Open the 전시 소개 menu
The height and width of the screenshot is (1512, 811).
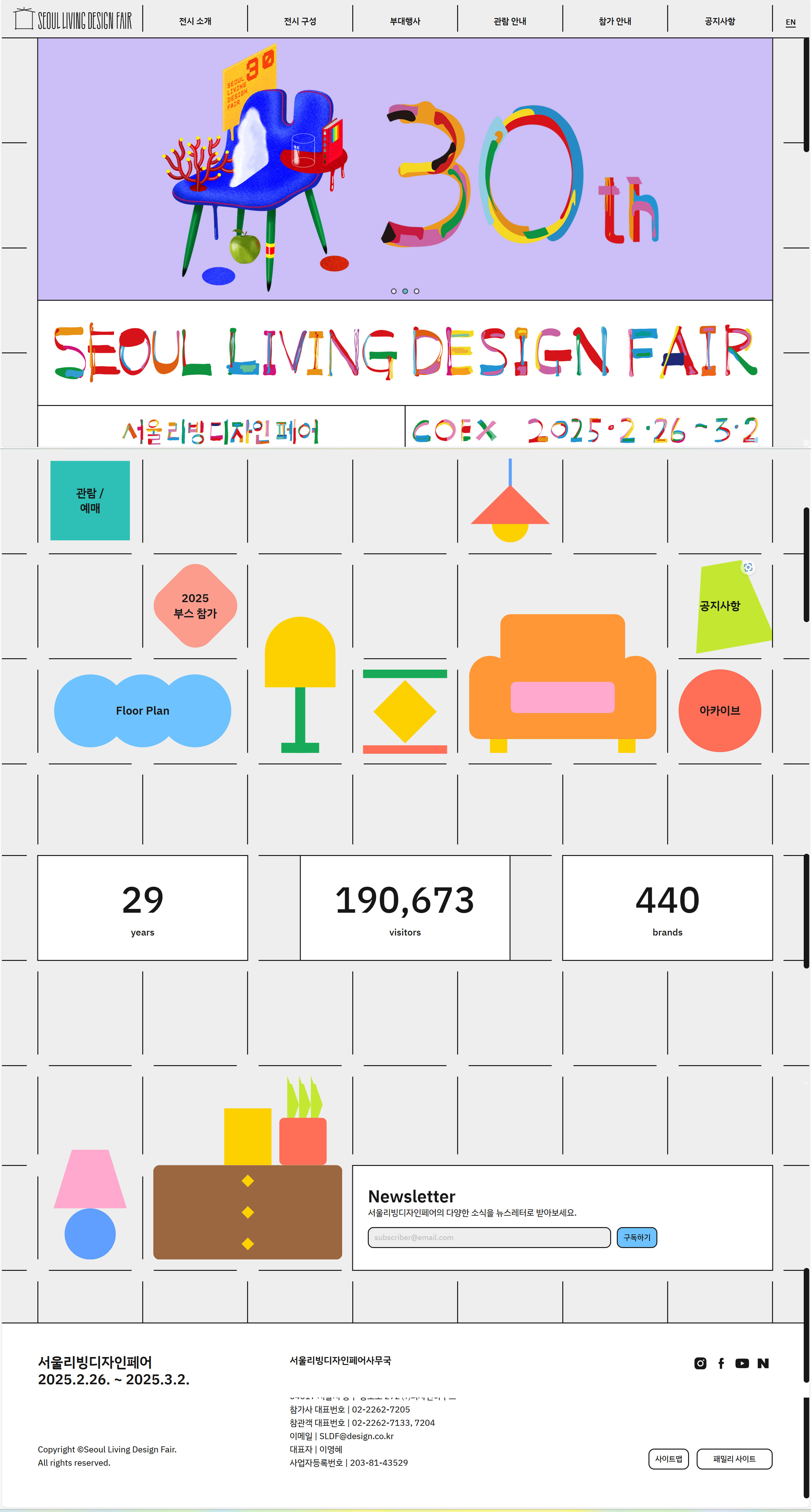click(x=195, y=21)
